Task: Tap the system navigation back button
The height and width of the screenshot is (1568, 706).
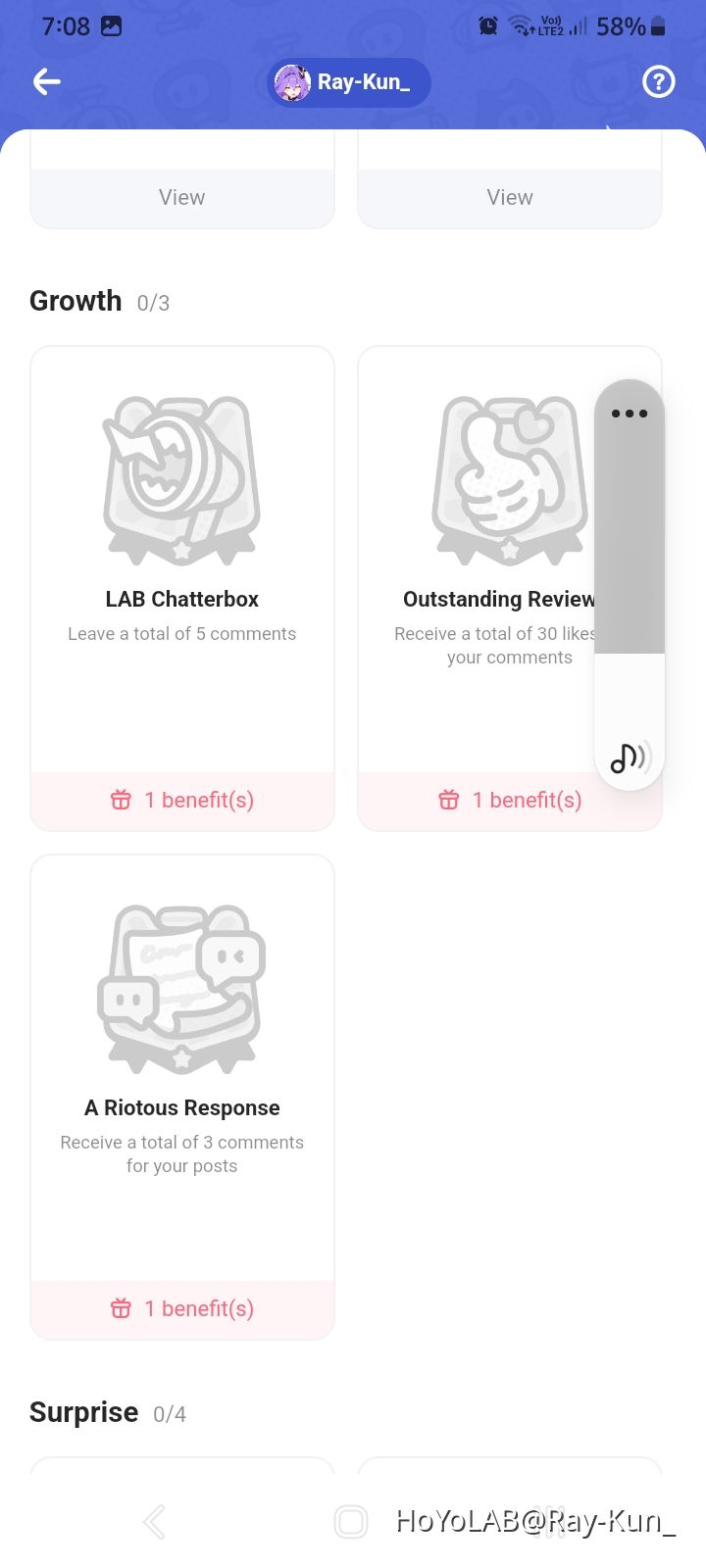Action: point(154,1522)
